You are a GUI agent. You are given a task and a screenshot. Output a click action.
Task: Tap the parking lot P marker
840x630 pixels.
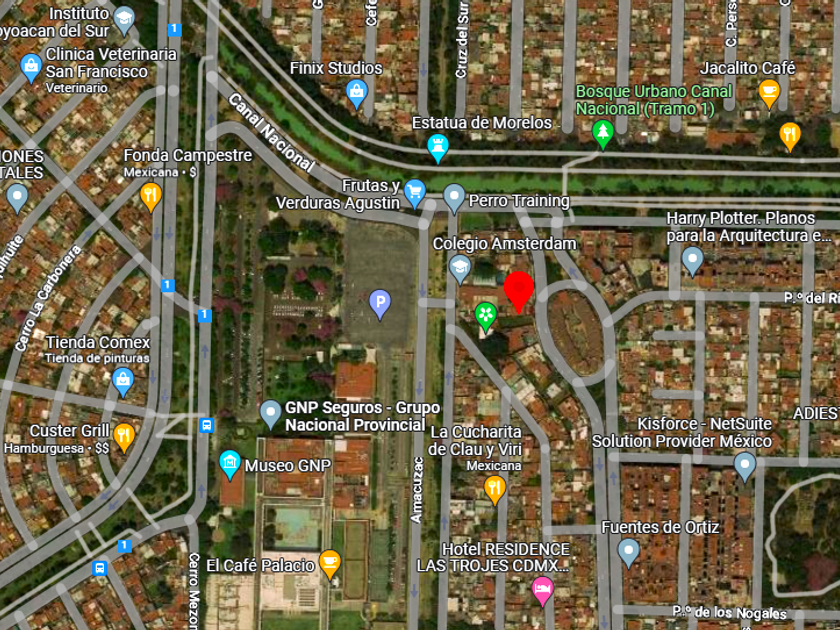coord(379,302)
